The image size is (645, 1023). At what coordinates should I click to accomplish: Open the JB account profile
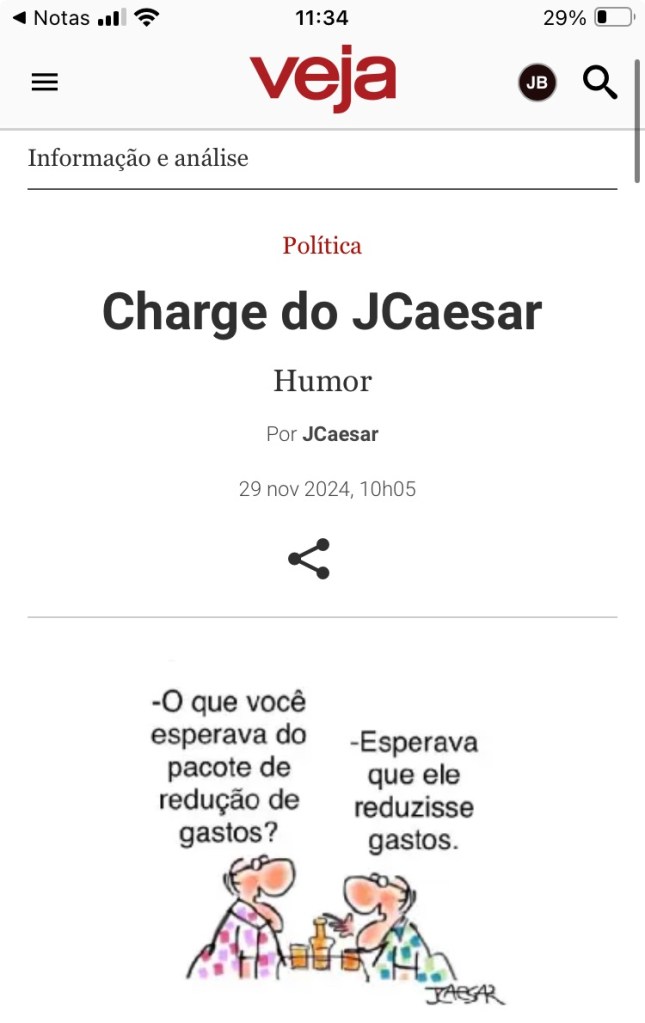pos(537,83)
